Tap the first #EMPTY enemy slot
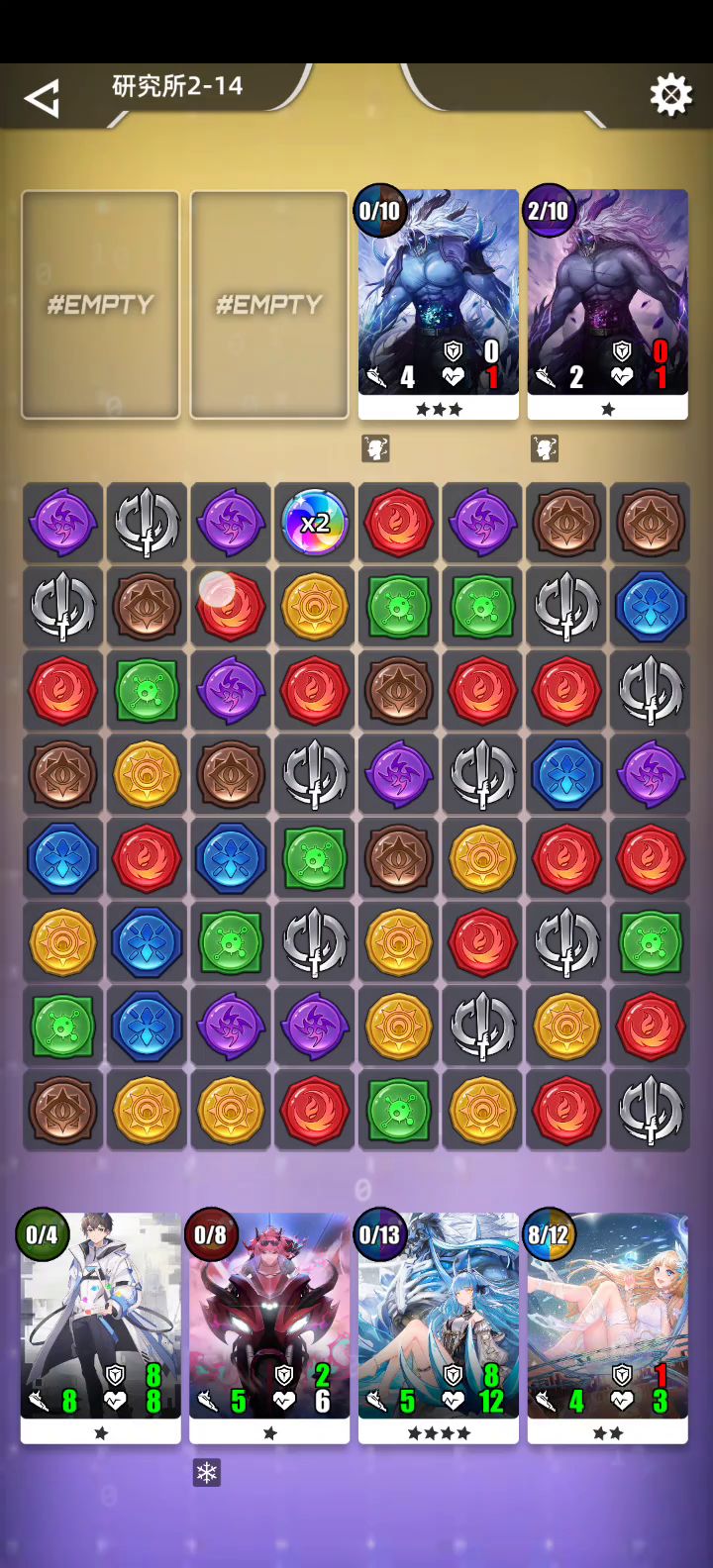The height and width of the screenshot is (1568, 713). (101, 304)
